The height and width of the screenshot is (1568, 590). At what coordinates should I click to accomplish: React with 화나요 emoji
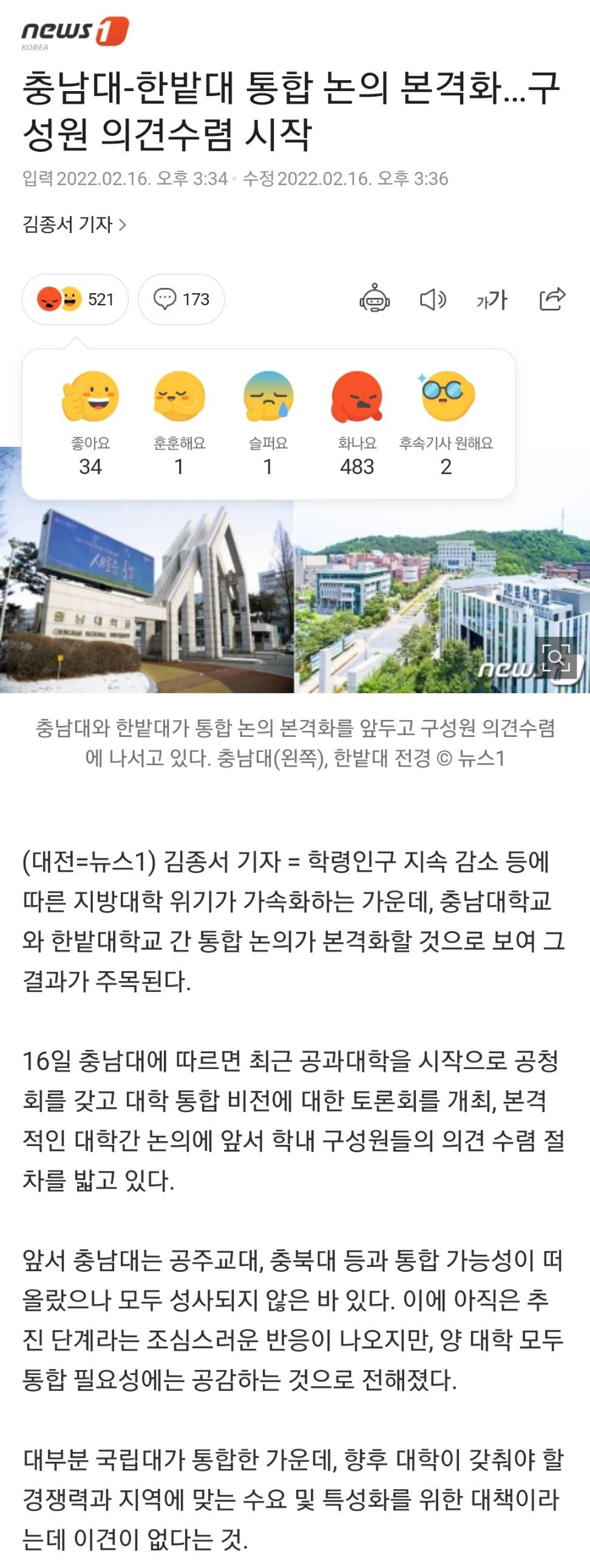[357, 398]
